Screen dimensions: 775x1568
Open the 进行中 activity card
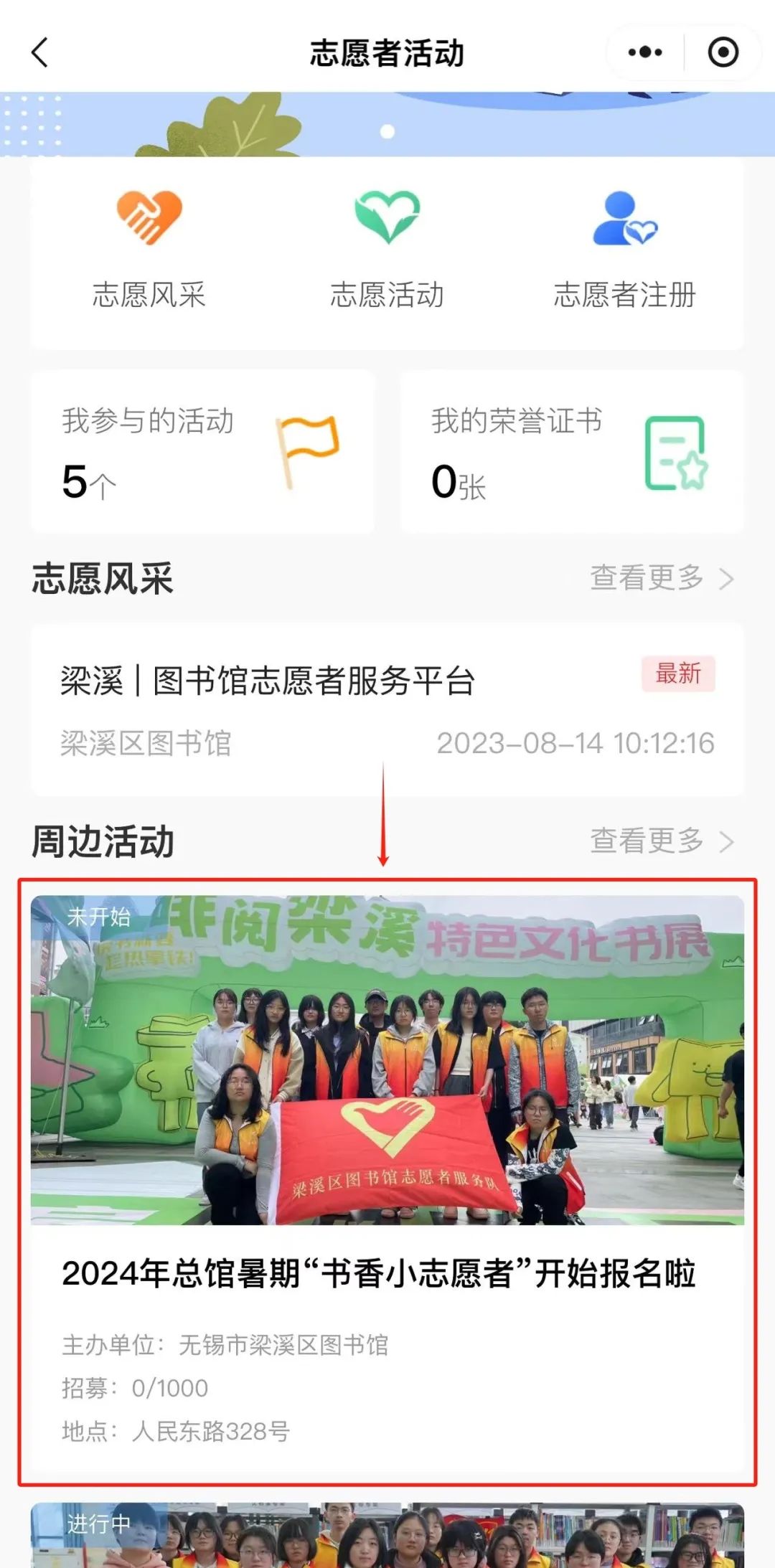coord(387,1535)
